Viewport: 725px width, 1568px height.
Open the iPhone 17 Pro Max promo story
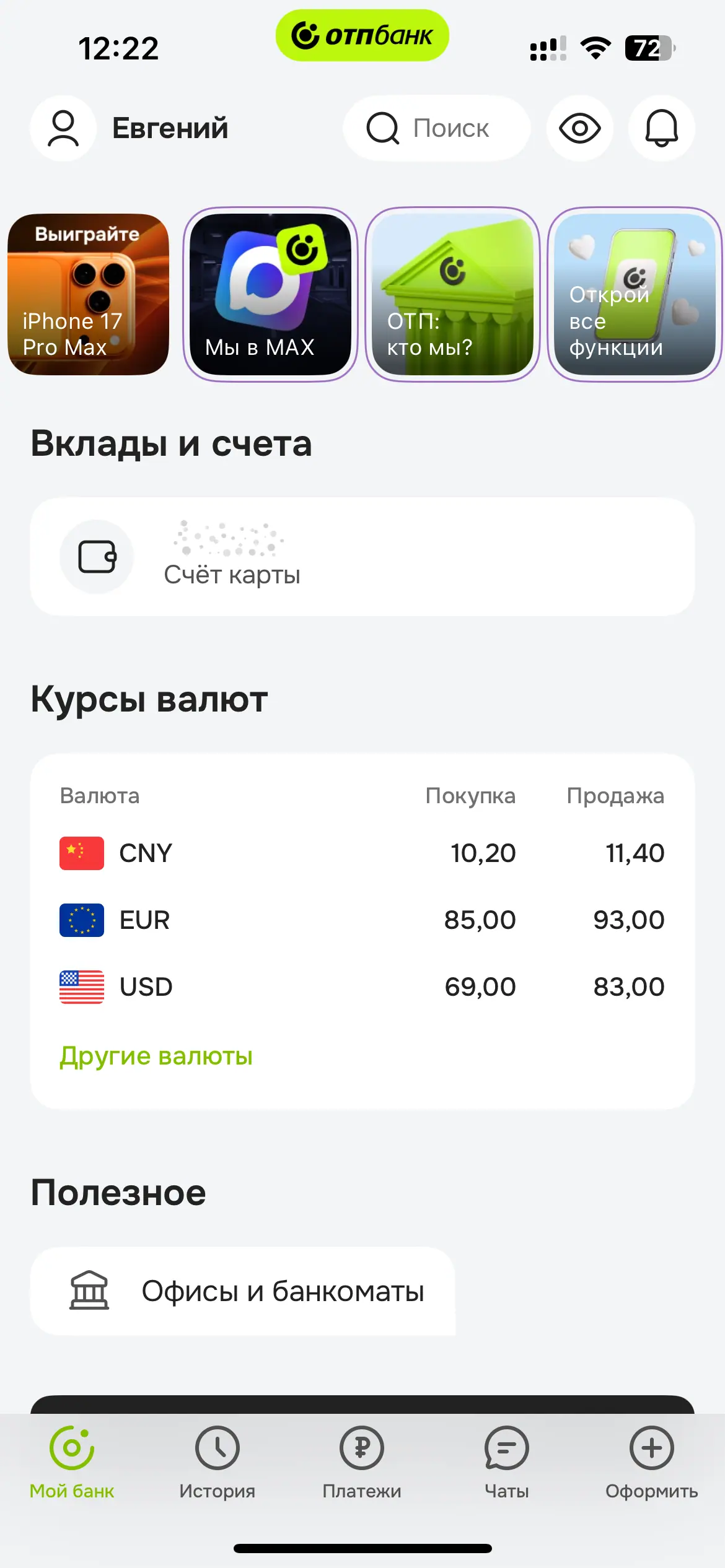pos(88,294)
